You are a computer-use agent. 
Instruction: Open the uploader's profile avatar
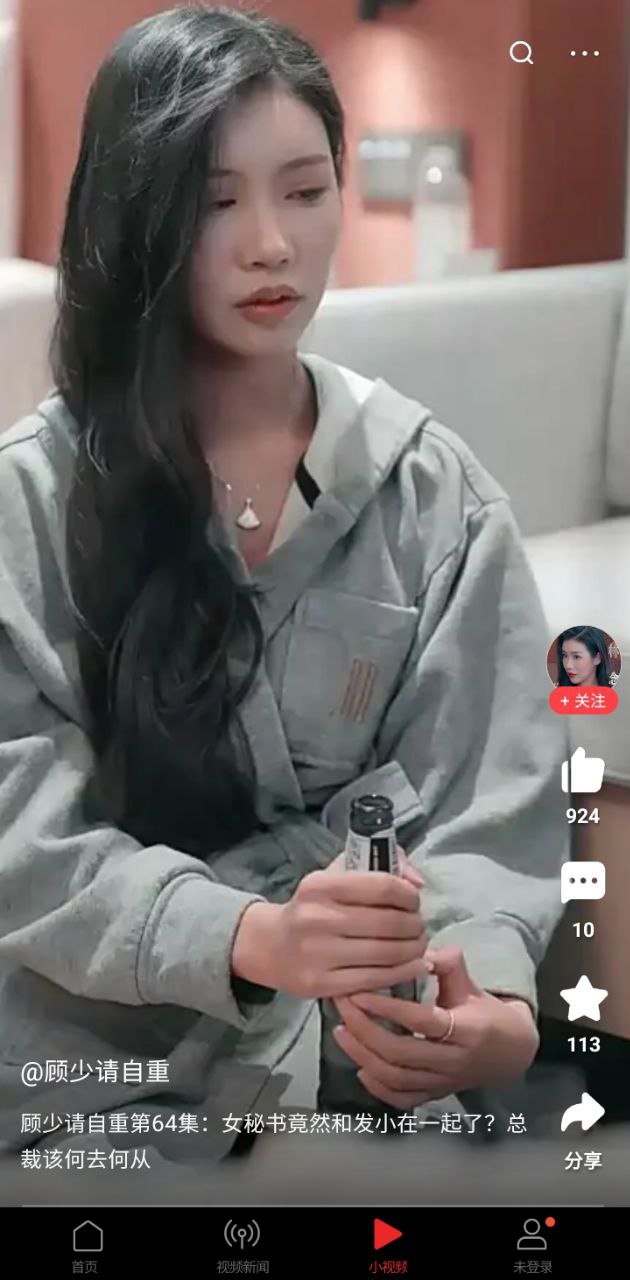point(583,658)
